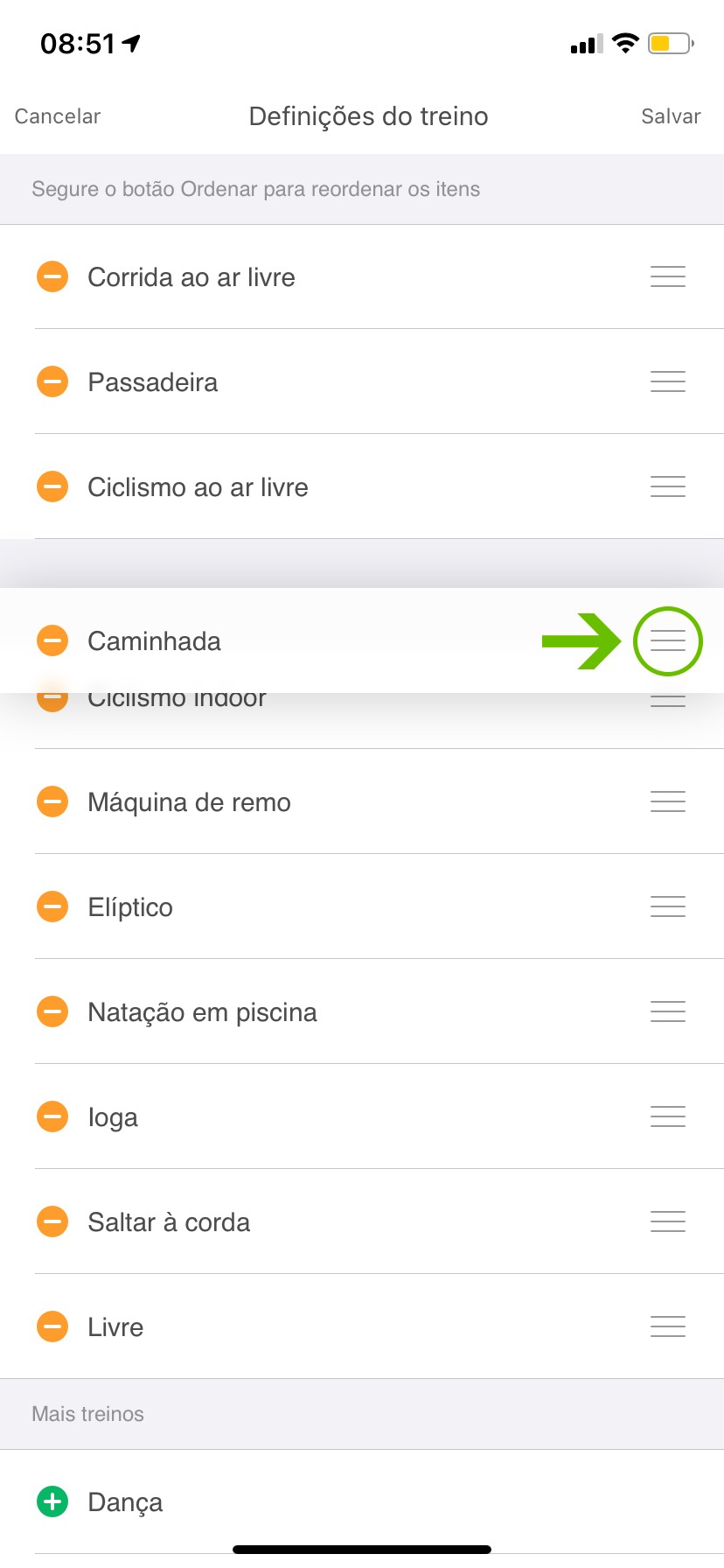Image resolution: width=724 pixels, height=1568 pixels.
Task: Cancel the workout settings changes
Action: [58, 116]
